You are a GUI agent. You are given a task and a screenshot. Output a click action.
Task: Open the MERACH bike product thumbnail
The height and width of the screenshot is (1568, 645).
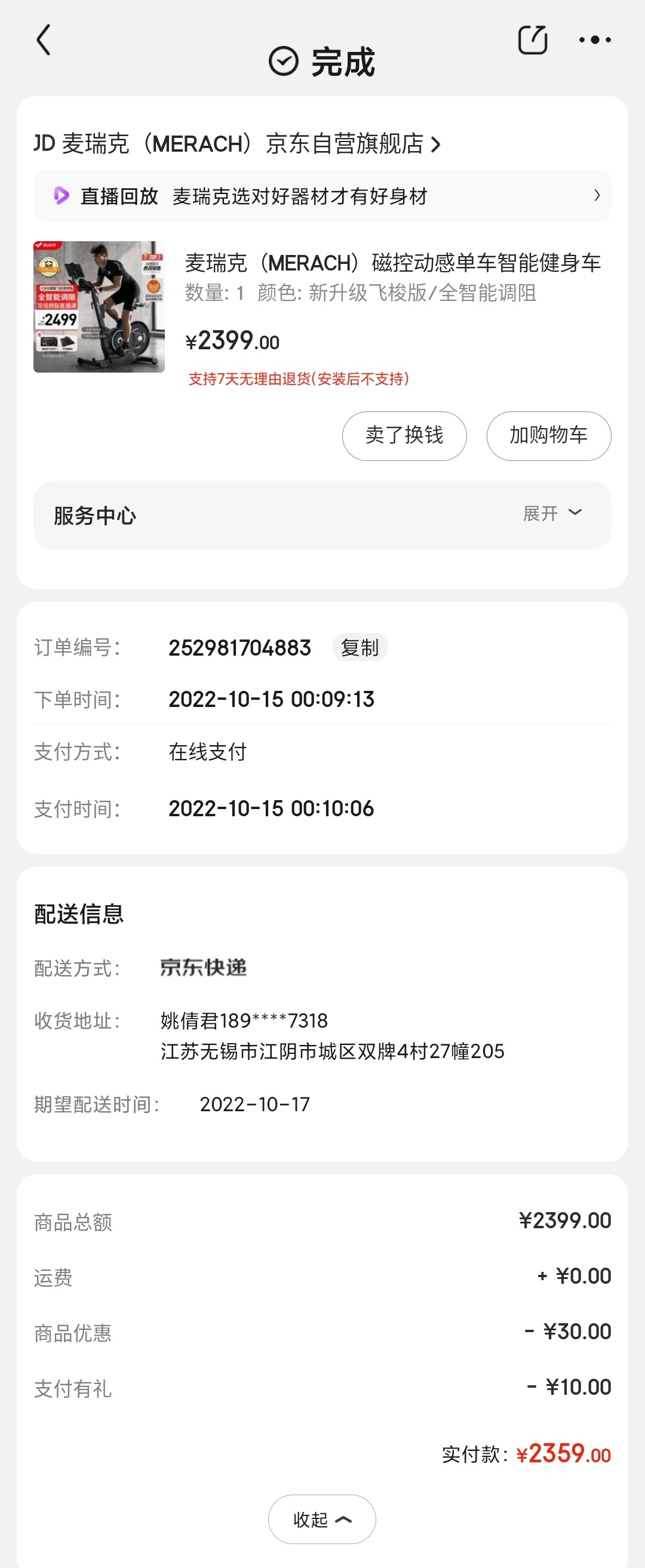[x=99, y=307]
